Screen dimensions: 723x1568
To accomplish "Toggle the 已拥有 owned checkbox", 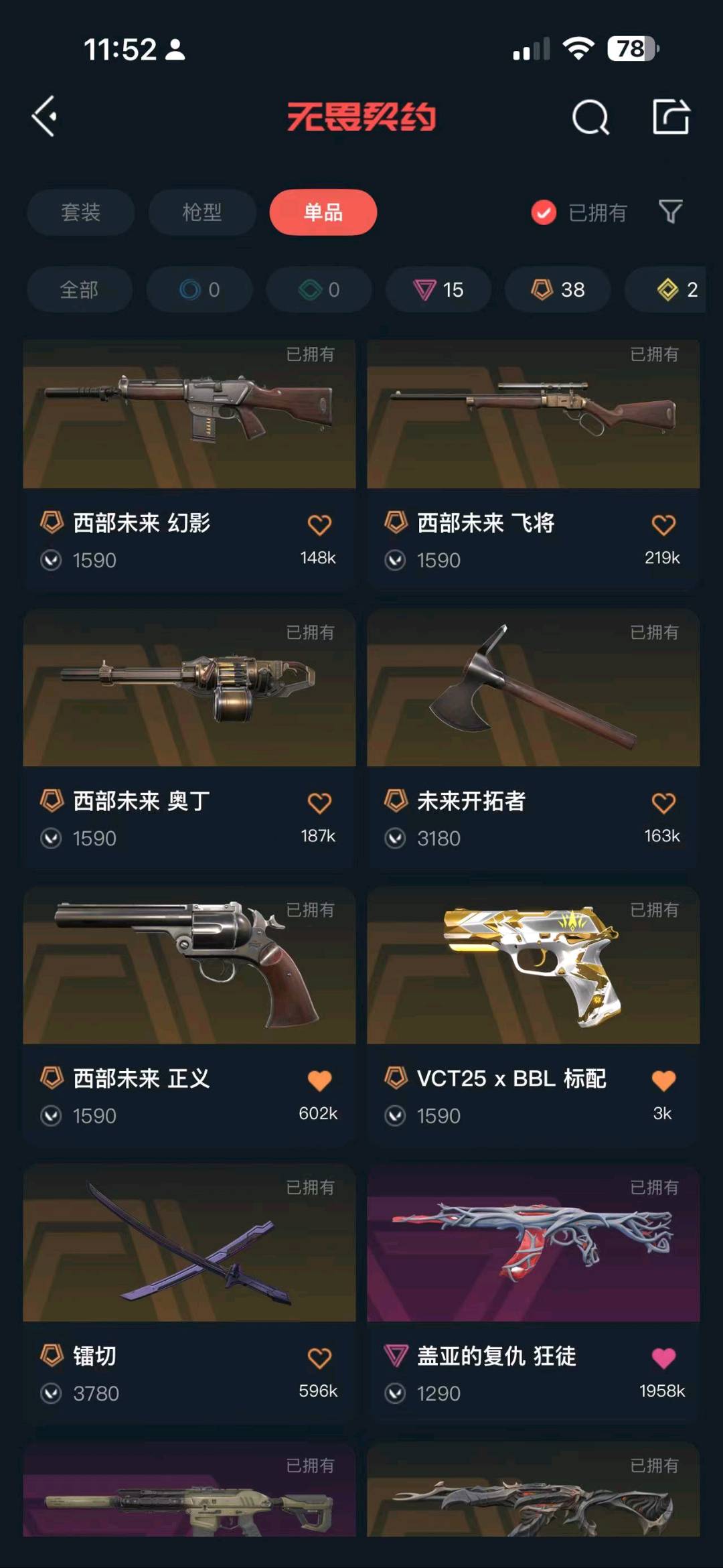I will [x=544, y=212].
